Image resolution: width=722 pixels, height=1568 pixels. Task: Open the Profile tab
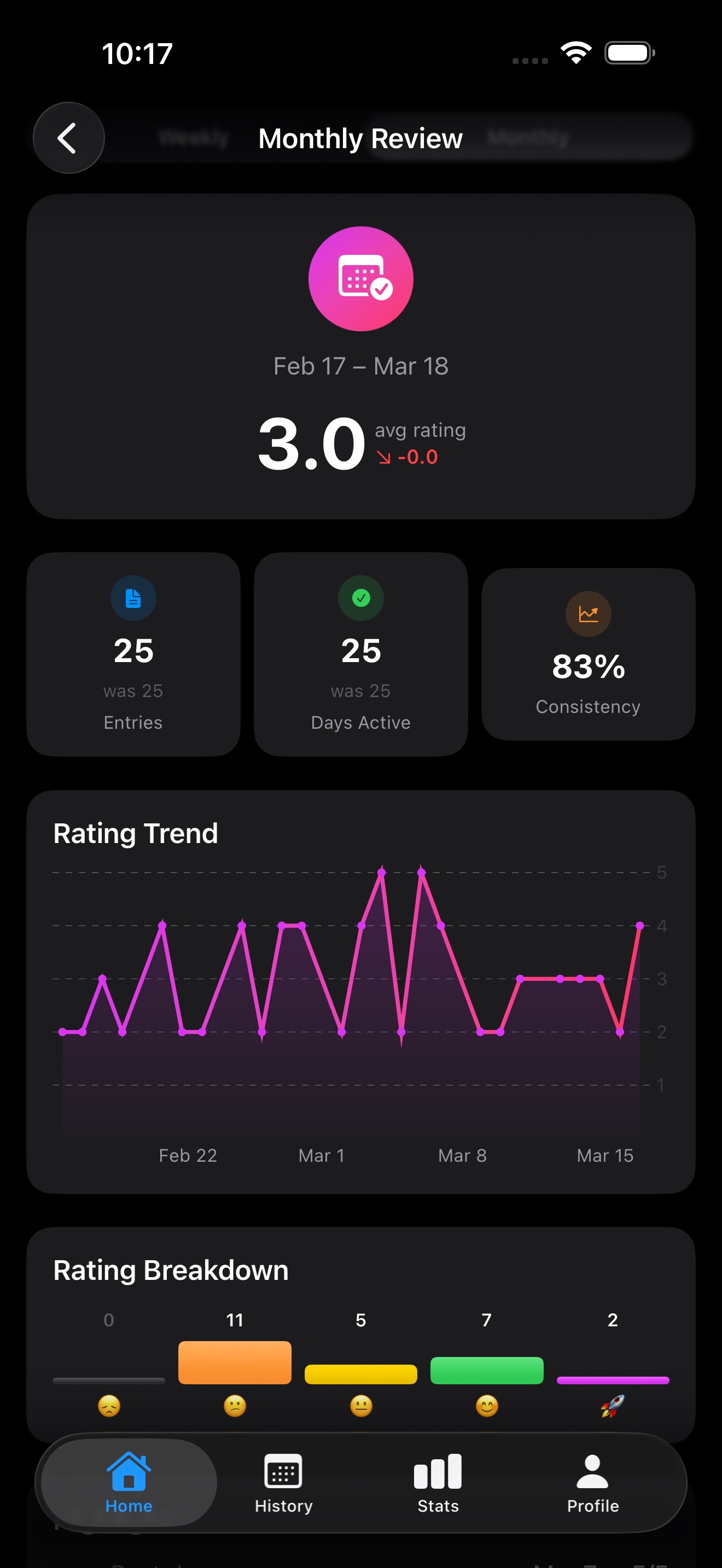point(592,1483)
